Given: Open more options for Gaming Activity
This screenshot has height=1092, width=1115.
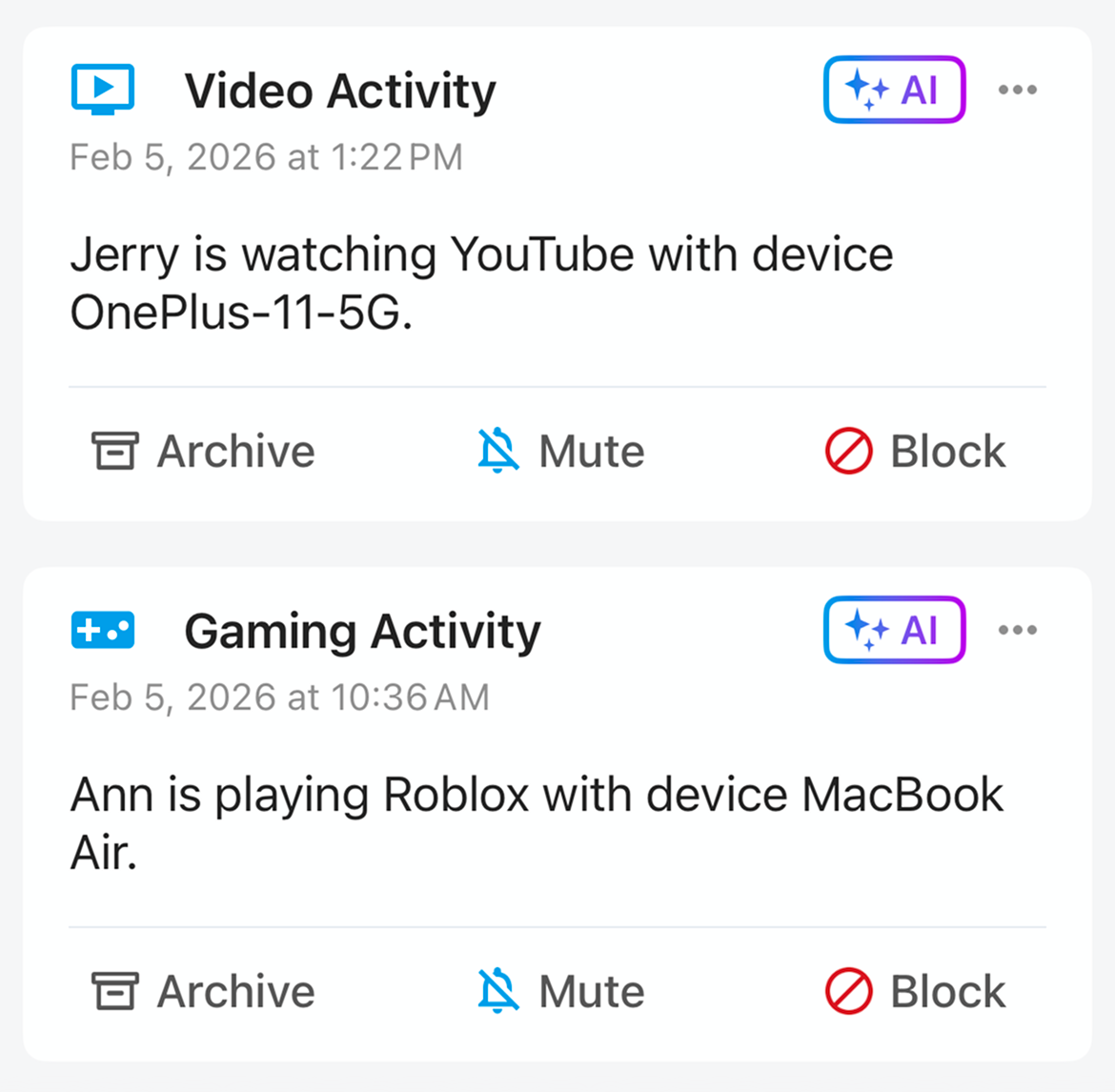Looking at the screenshot, I should tap(1017, 630).
